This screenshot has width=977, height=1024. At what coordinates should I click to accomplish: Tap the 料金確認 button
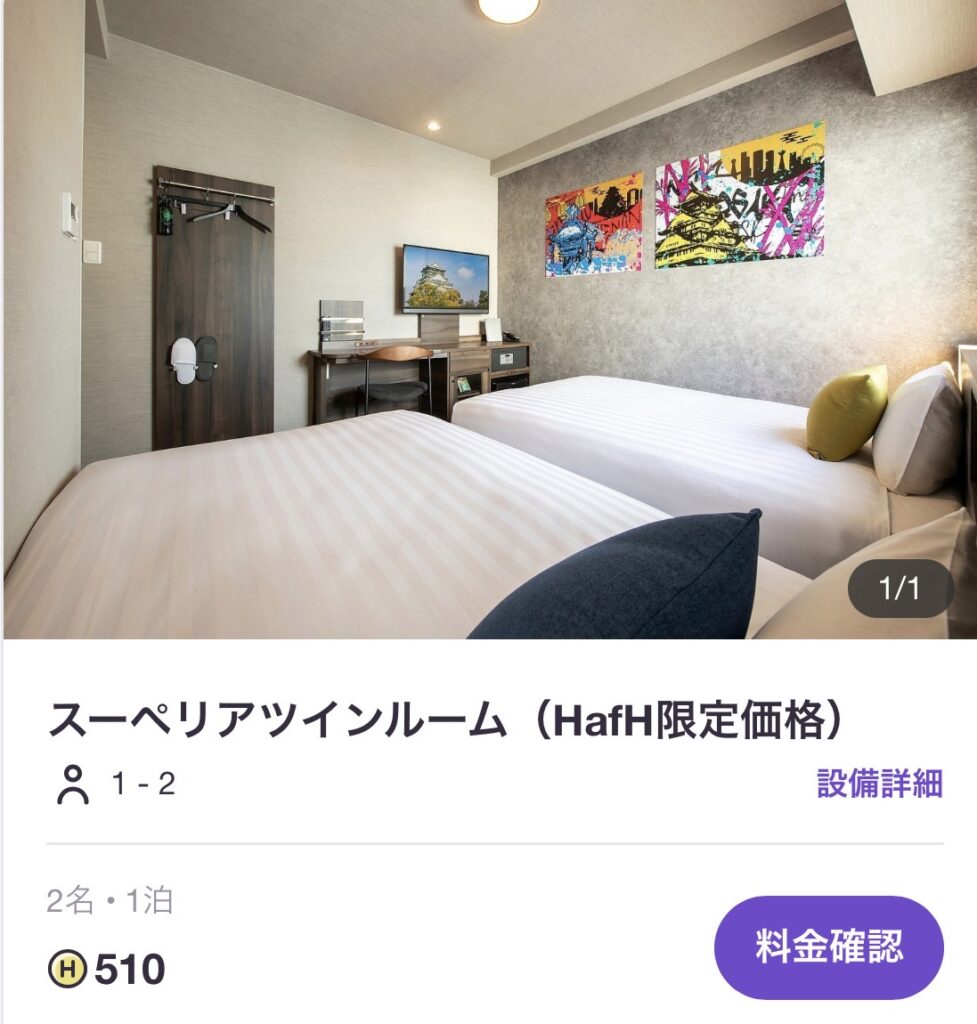point(828,946)
